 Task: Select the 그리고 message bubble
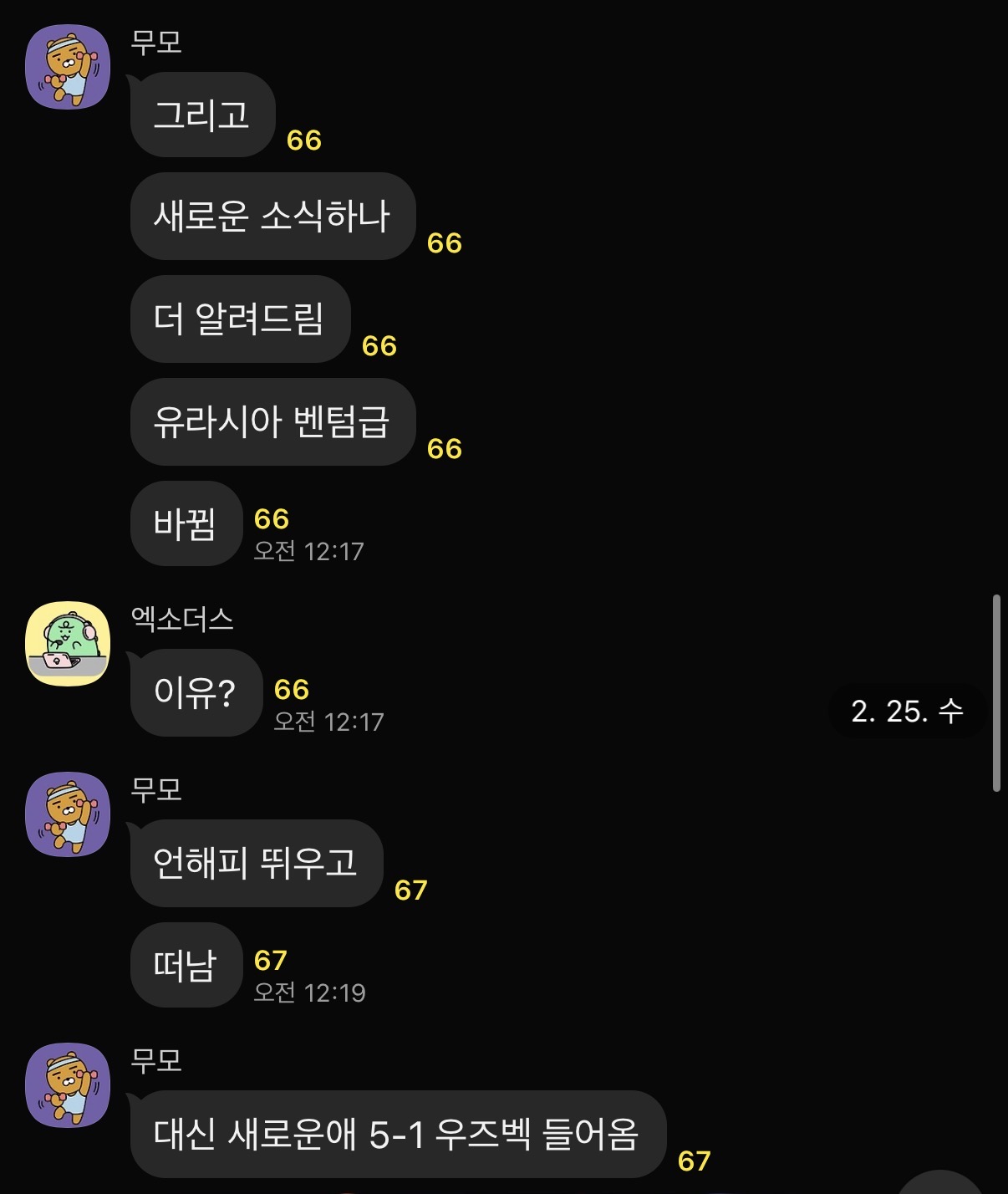point(202,116)
